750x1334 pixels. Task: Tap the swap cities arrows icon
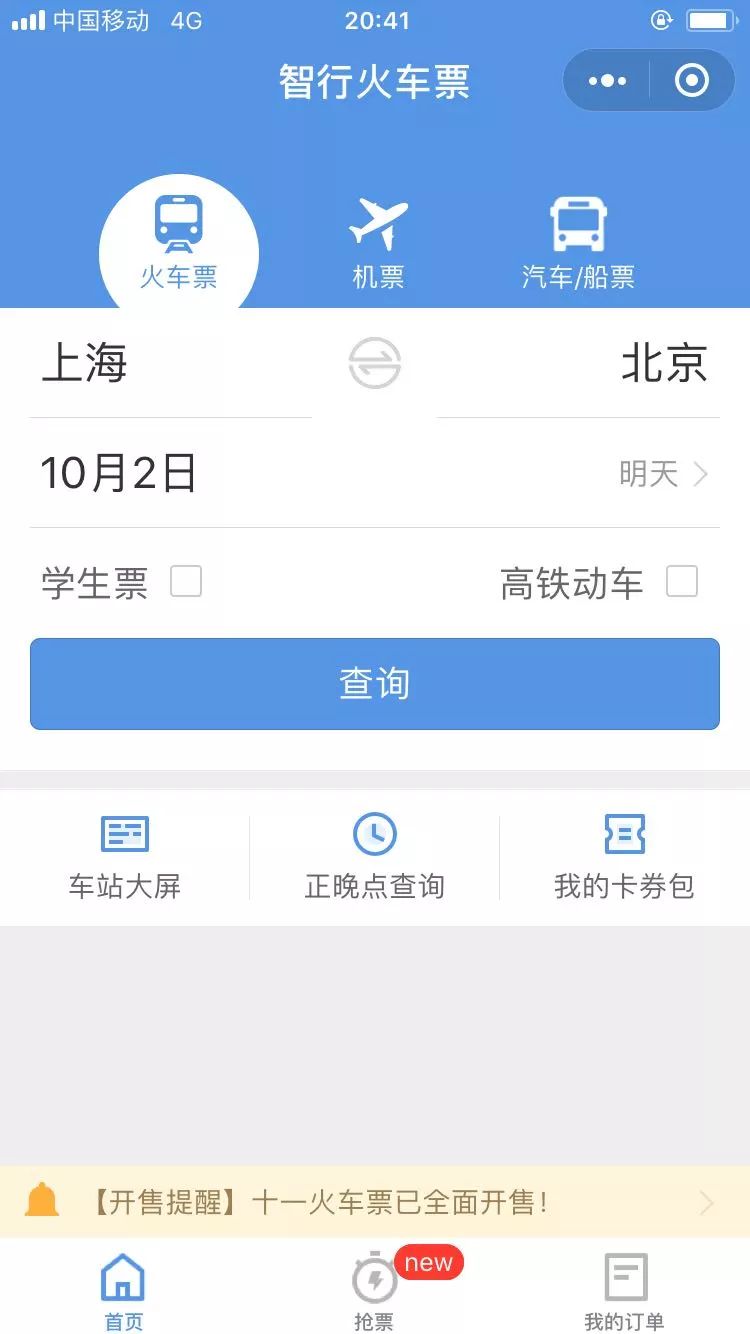click(x=373, y=364)
